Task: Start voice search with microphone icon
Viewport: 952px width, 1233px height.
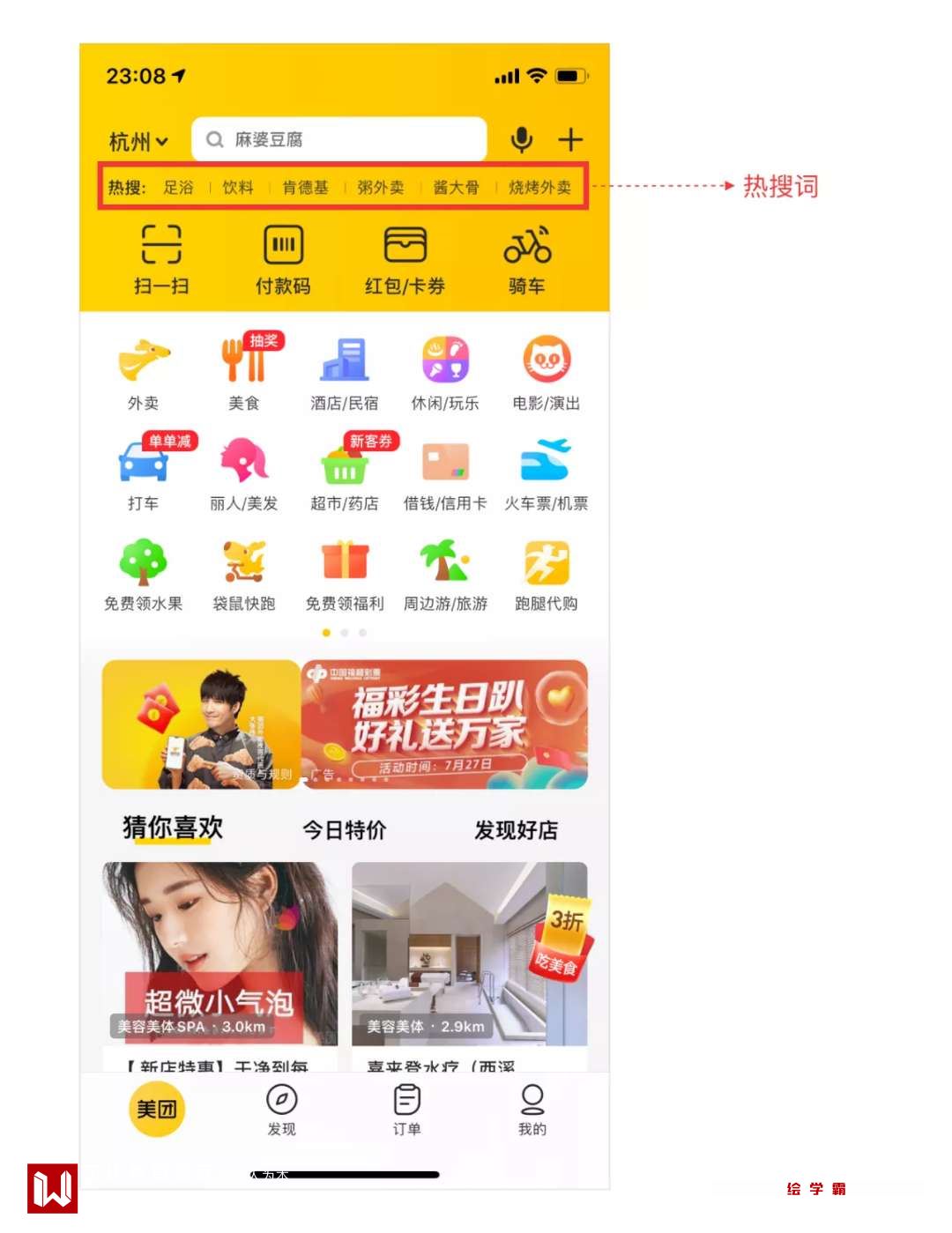Action: click(522, 139)
